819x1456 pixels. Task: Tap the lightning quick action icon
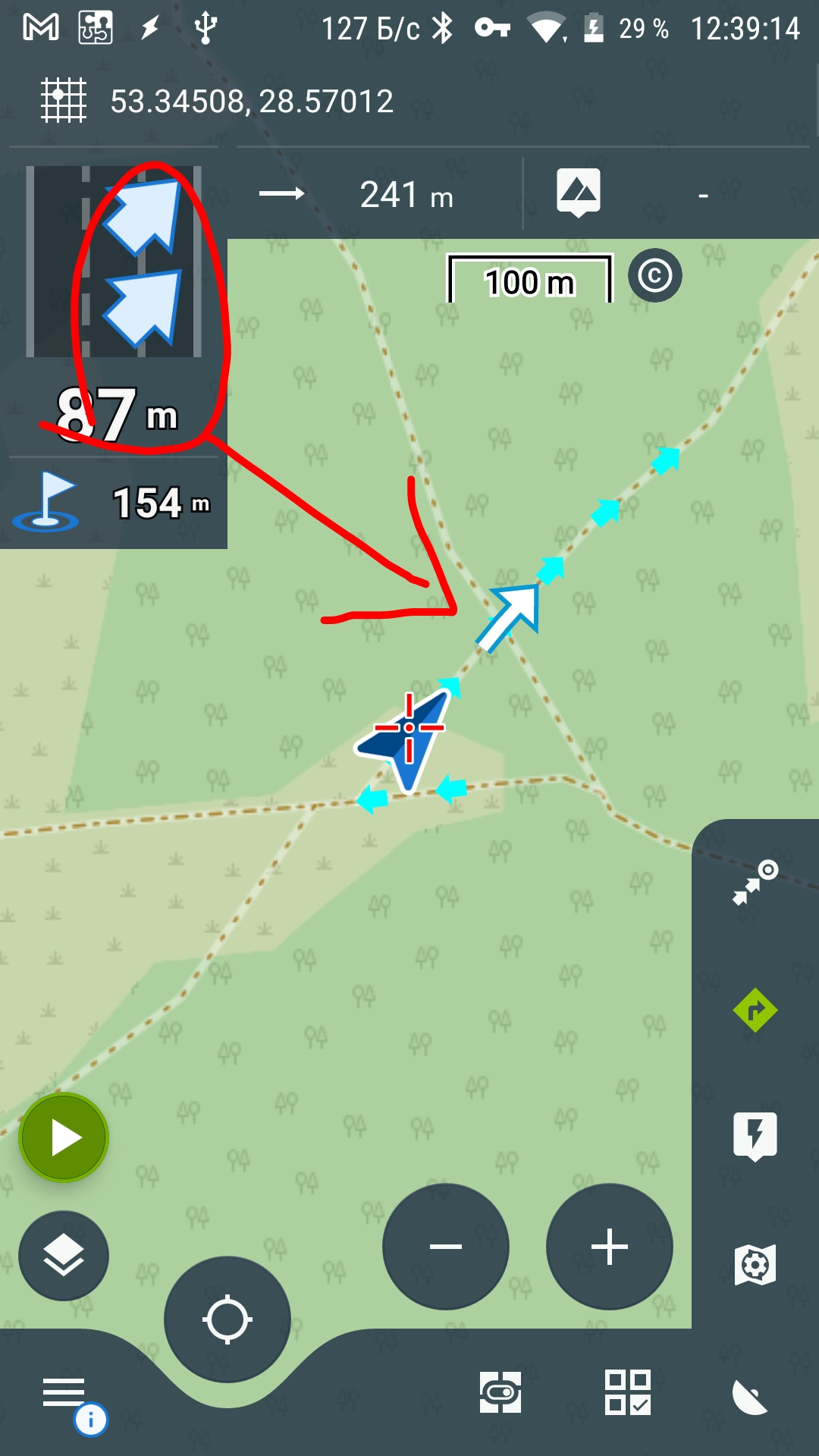coord(755,1136)
